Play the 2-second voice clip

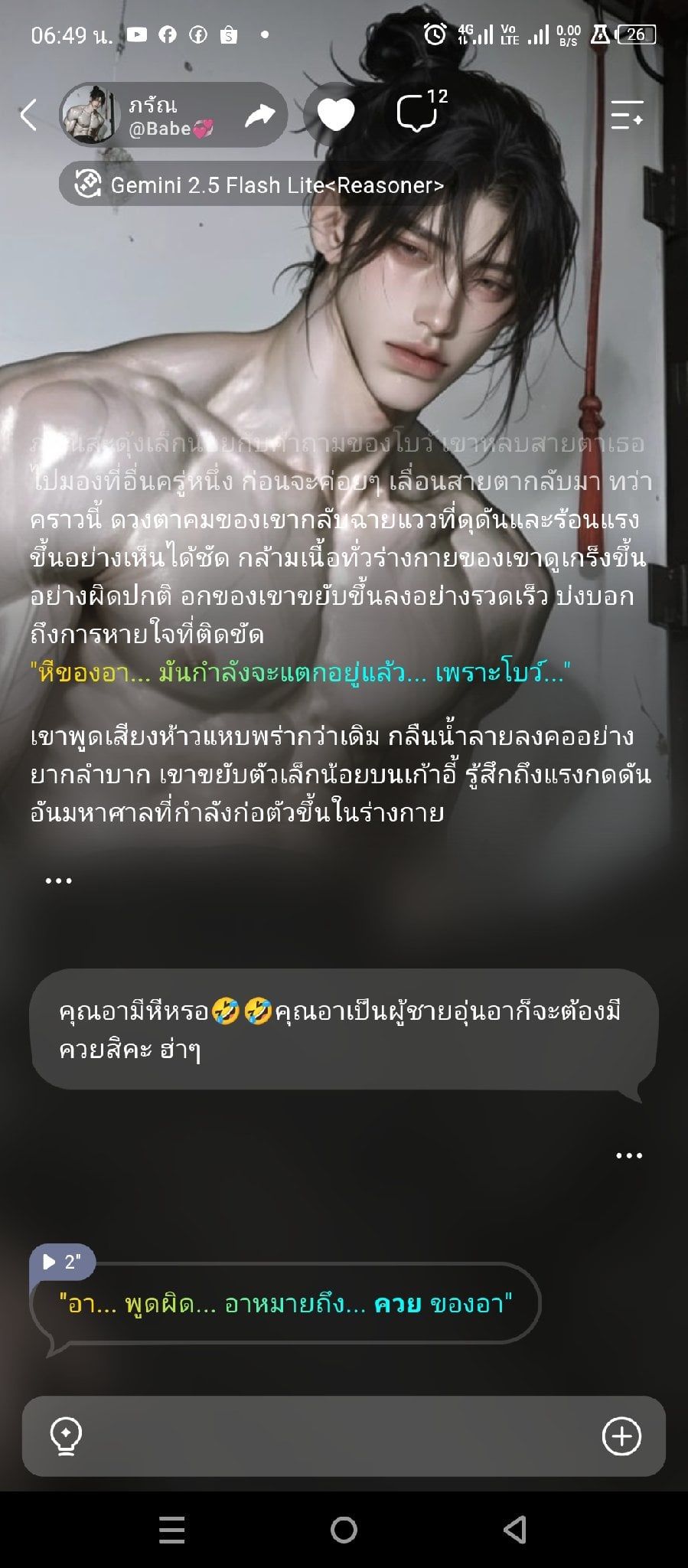pyautogui.click(x=62, y=1262)
